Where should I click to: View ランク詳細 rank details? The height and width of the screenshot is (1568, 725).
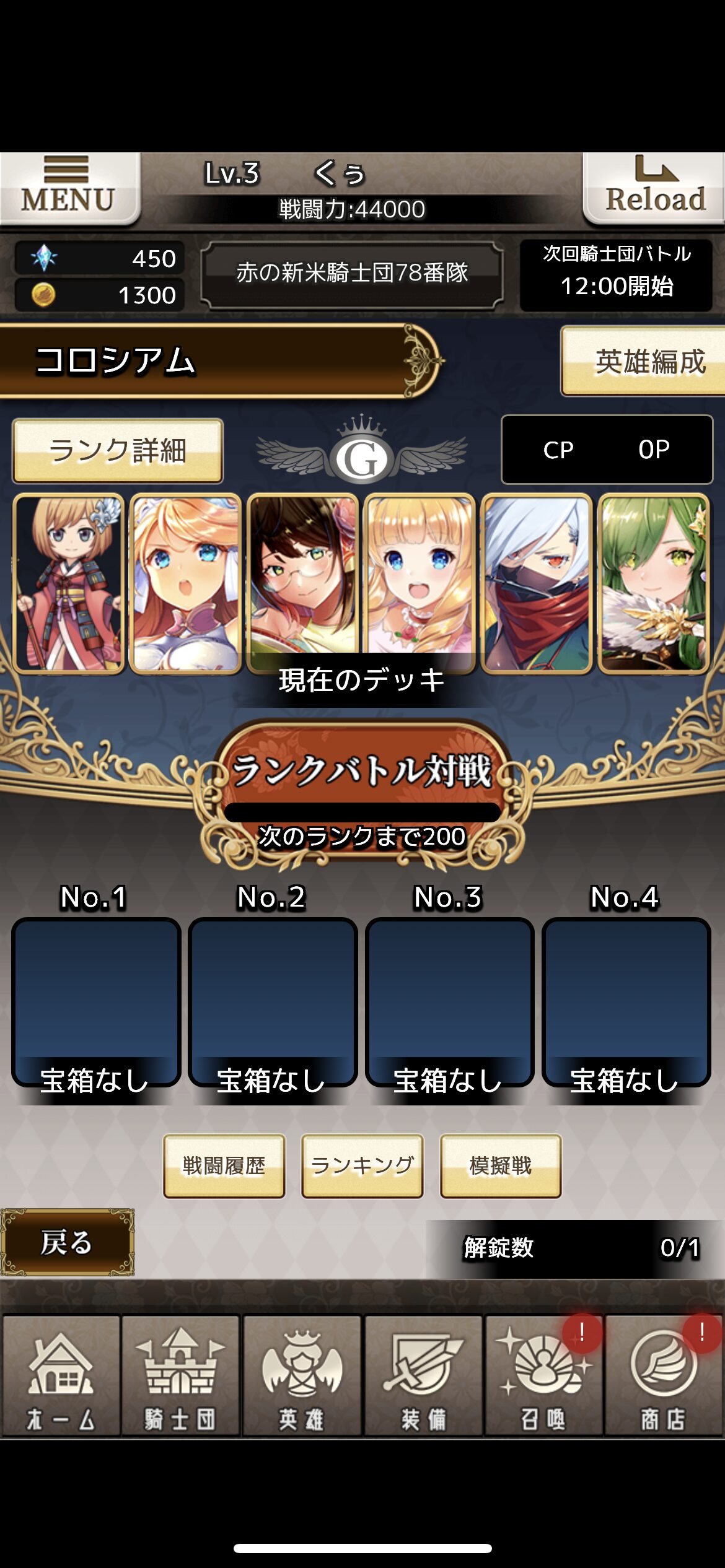(x=118, y=450)
